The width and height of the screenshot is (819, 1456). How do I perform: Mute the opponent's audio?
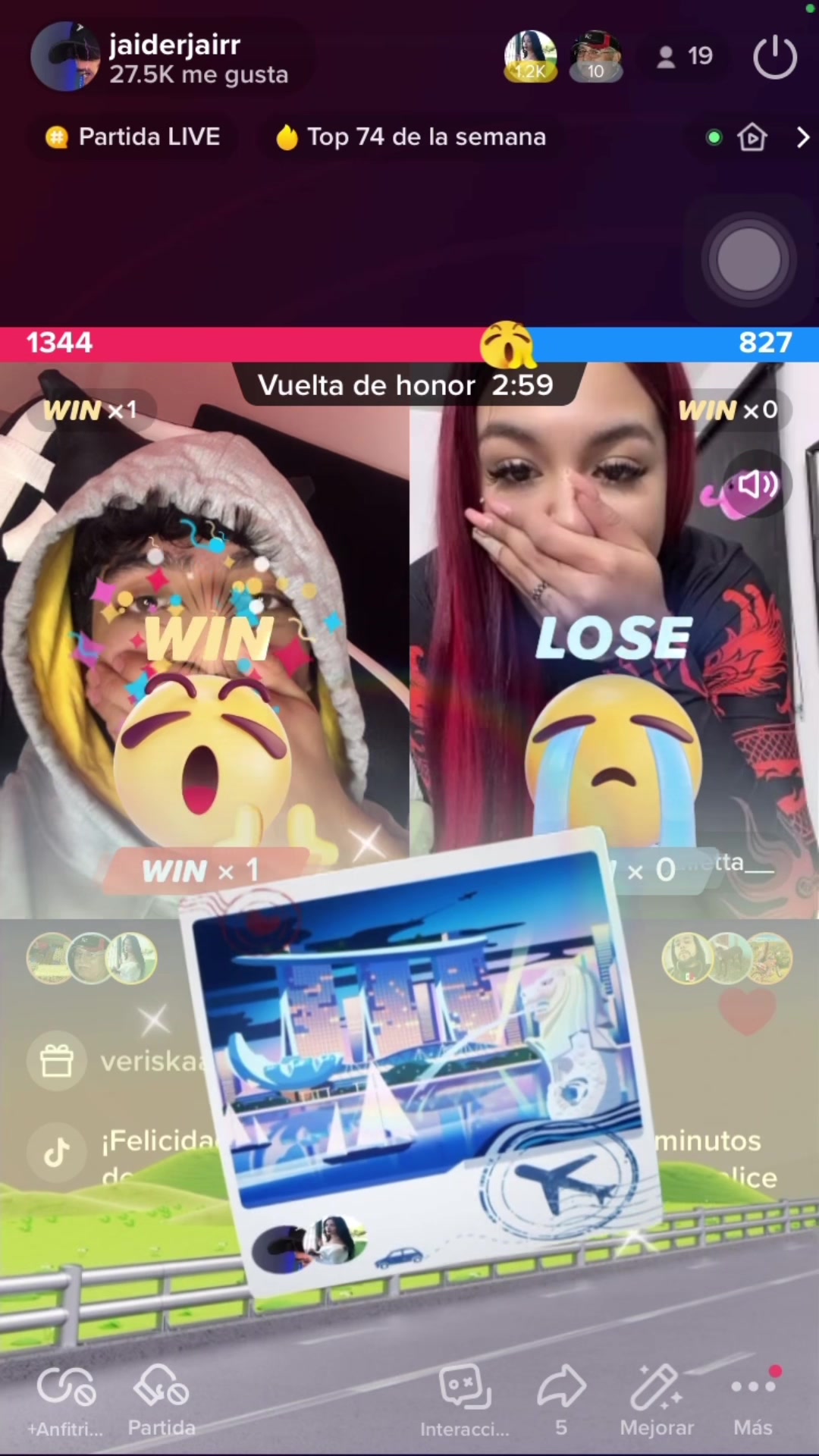(x=758, y=484)
